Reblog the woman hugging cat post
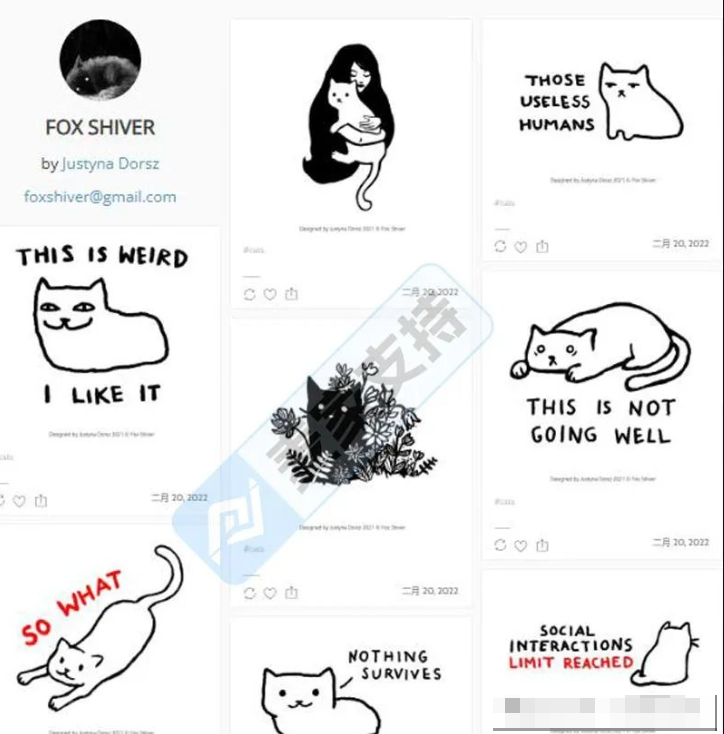The image size is (724, 734). pos(249,294)
